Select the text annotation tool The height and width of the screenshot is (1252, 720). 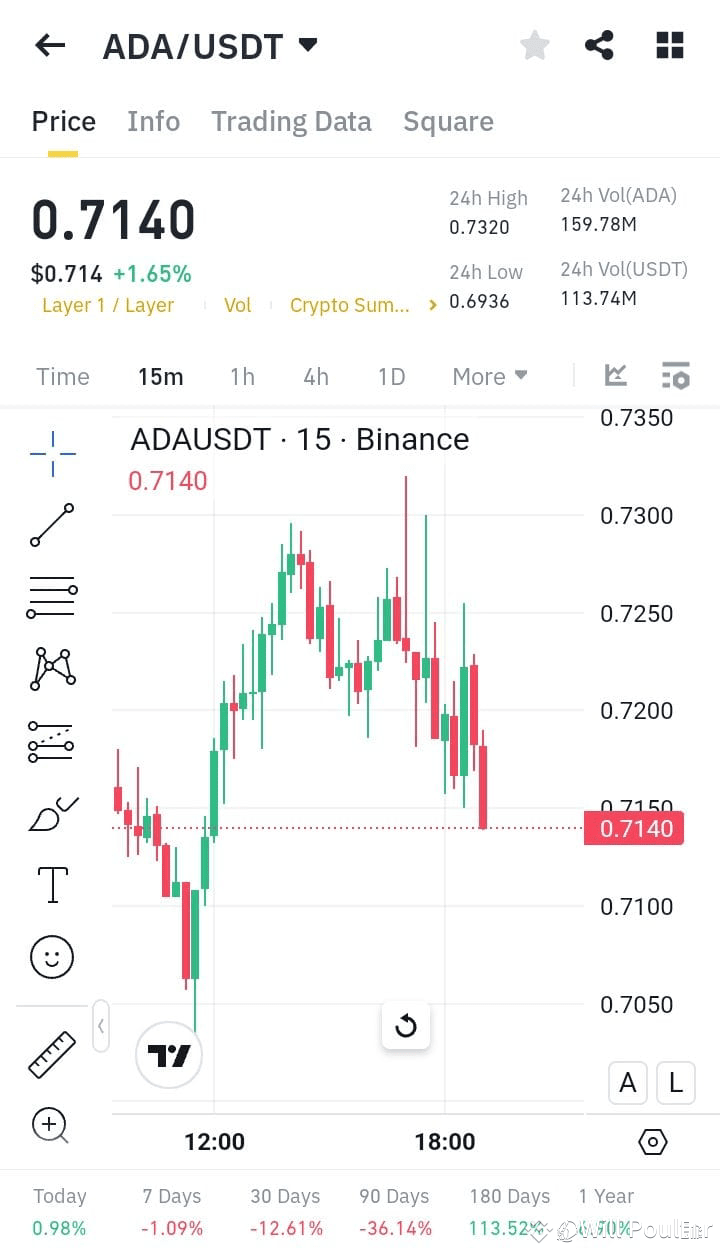click(51, 884)
